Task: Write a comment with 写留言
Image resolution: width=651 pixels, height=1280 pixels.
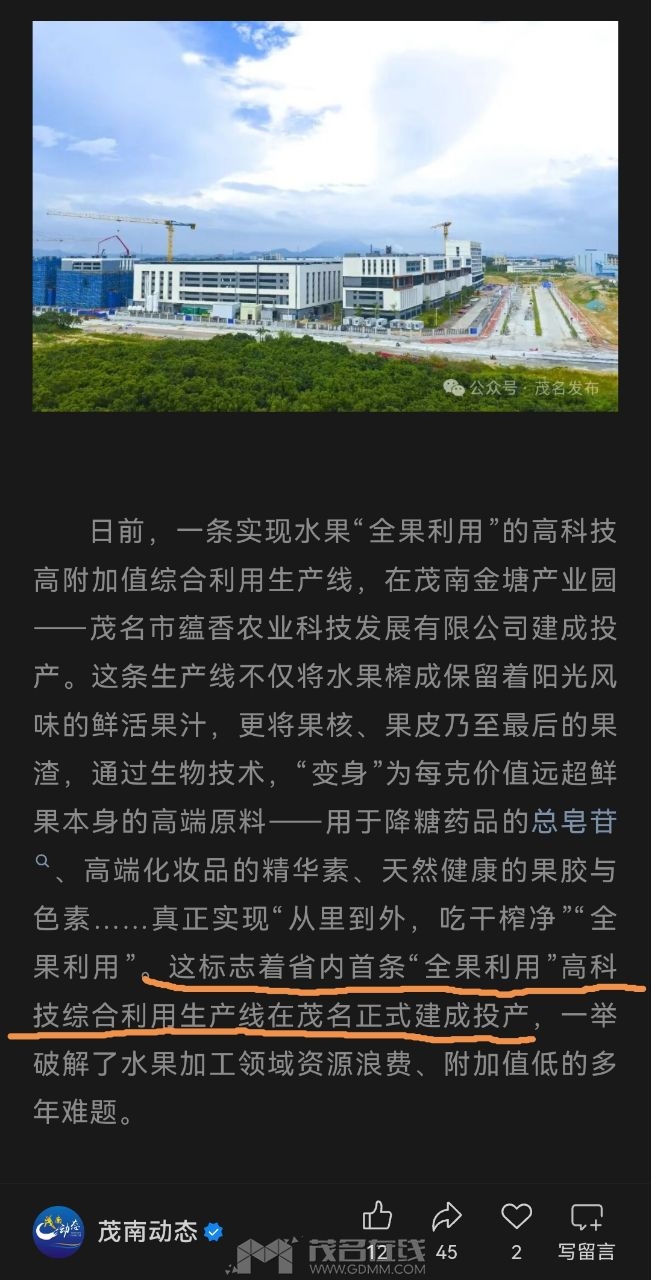Action: click(x=586, y=1228)
